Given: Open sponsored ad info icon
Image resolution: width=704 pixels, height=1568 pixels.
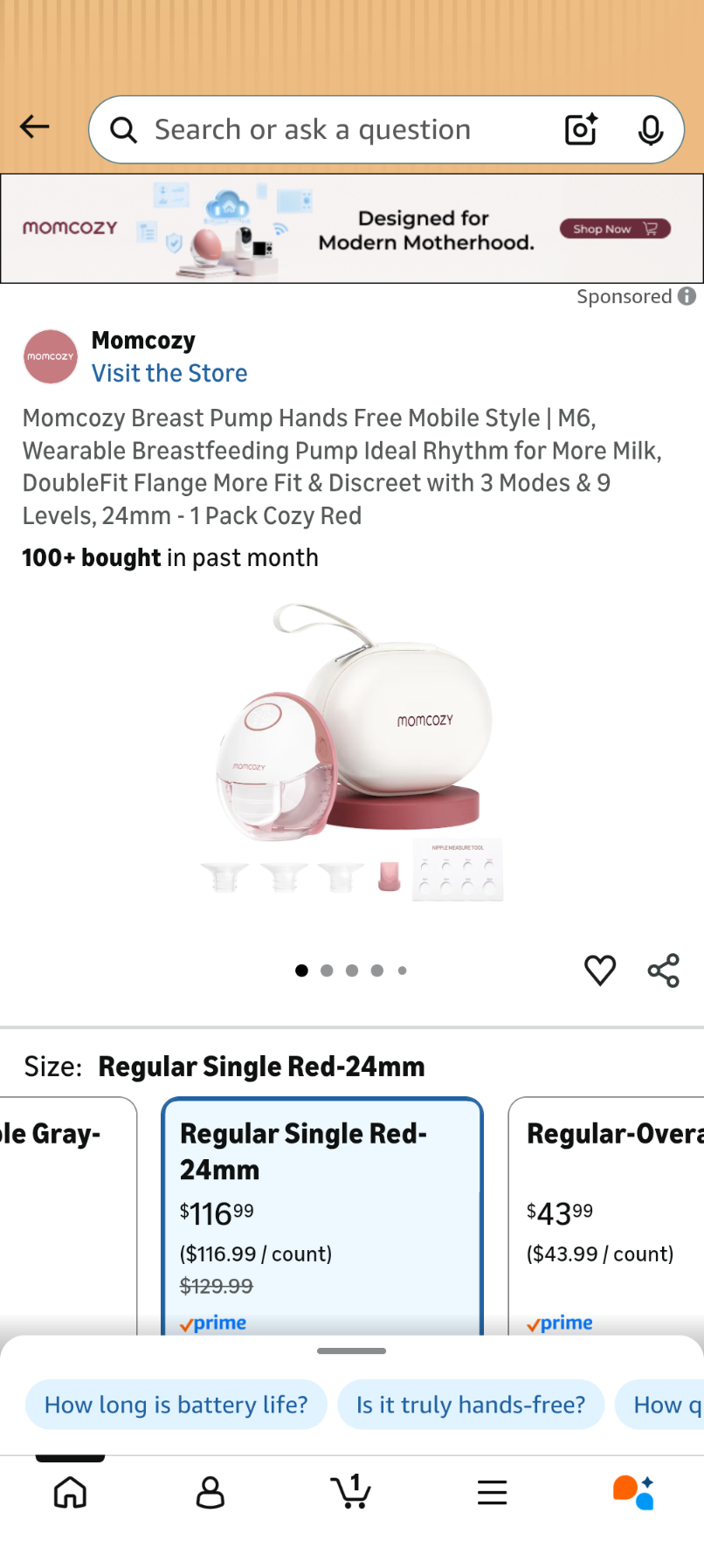Looking at the screenshot, I should tap(687, 297).
